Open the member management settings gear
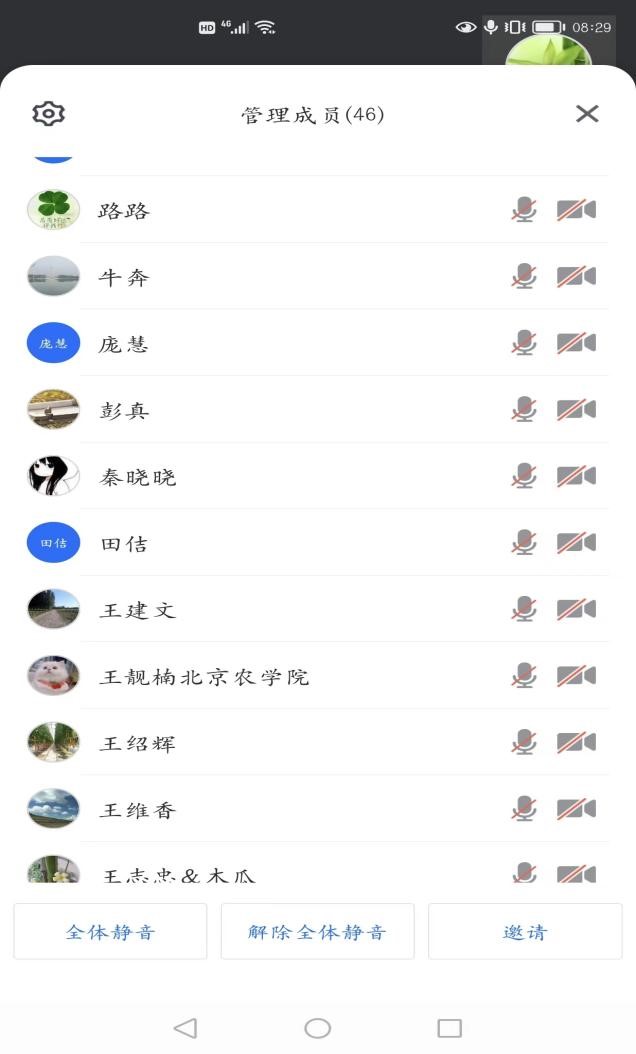 pyautogui.click(x=48, y=114)
